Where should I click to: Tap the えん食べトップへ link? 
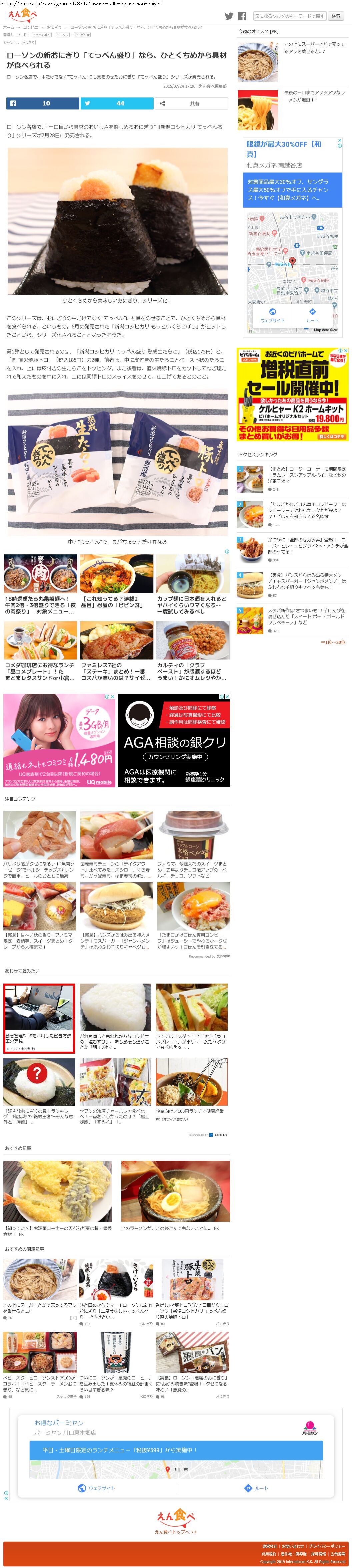click(176, 1532)
